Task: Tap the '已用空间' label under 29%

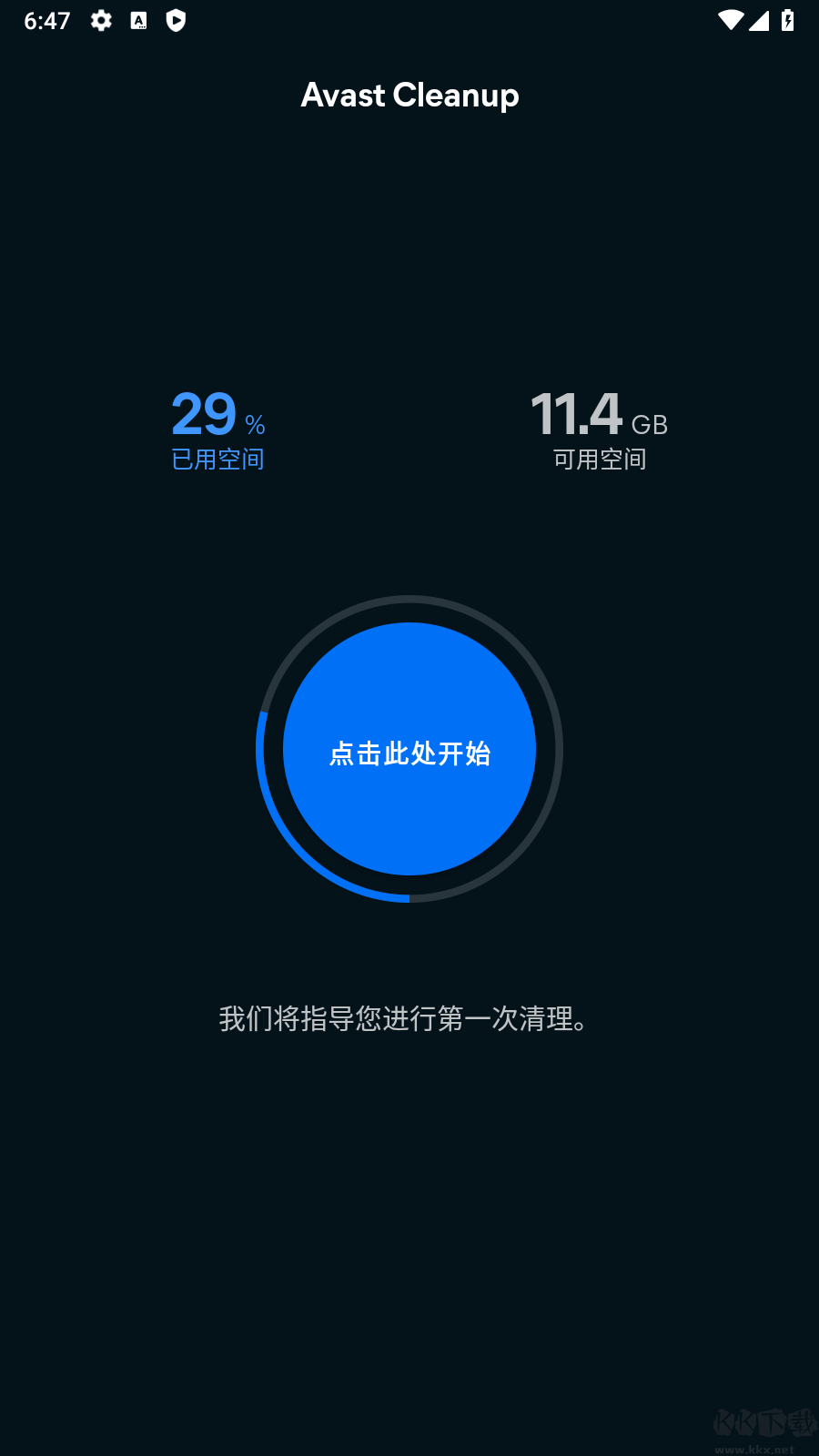Action: [x=217, y=460]
